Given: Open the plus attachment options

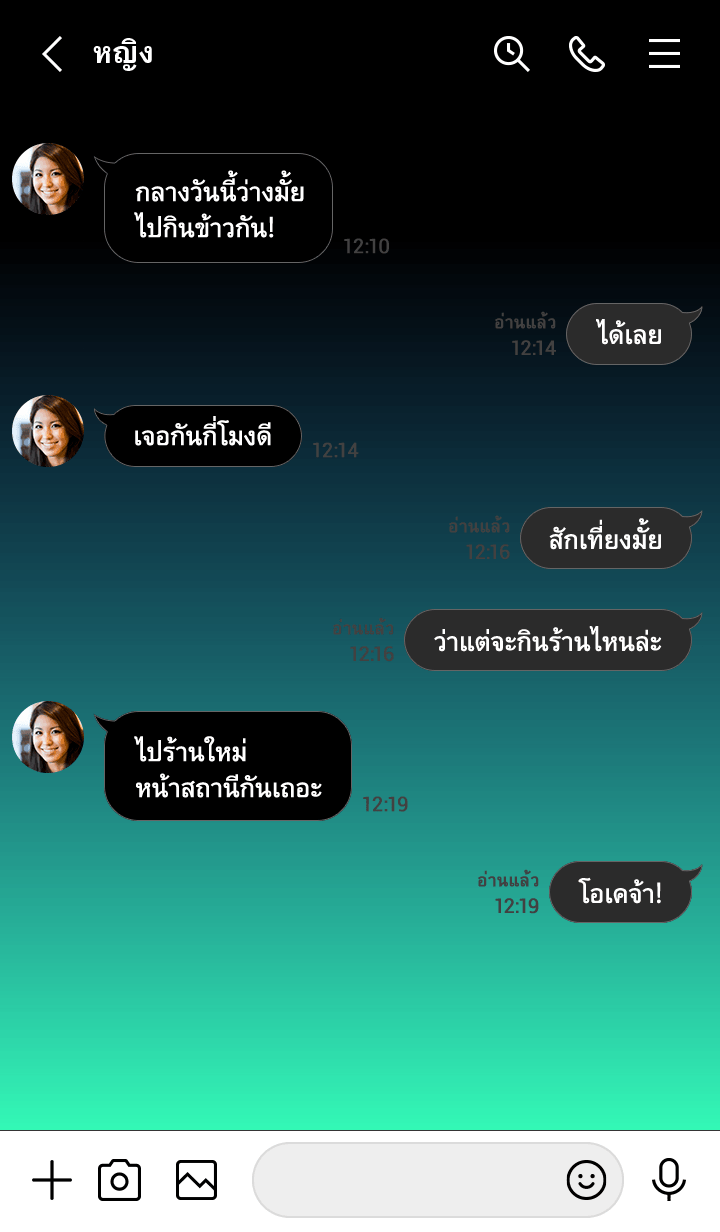Looking at the screenshot, I should click(52, 1181).
